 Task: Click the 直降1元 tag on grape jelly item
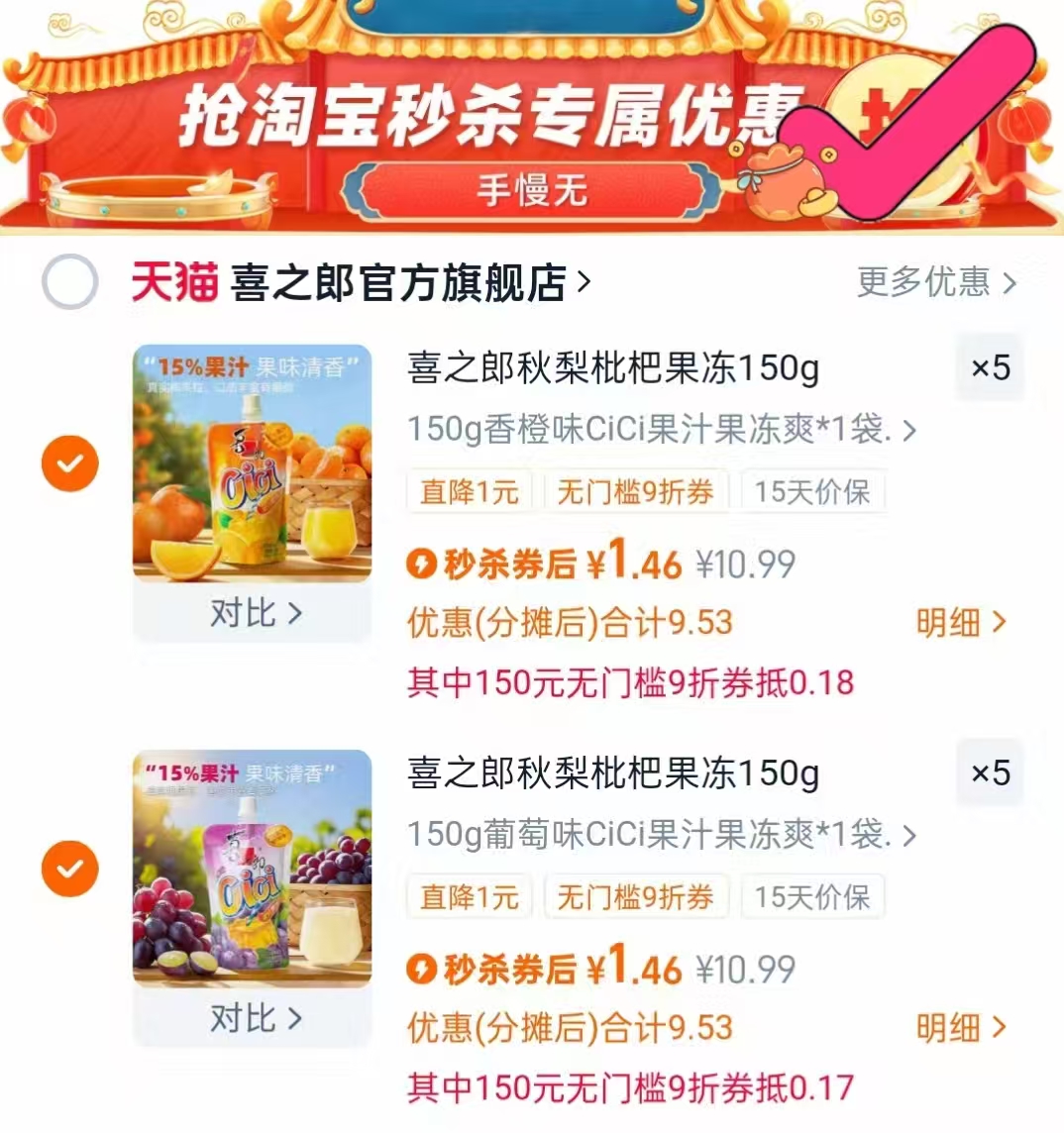(x=469, y=896)
